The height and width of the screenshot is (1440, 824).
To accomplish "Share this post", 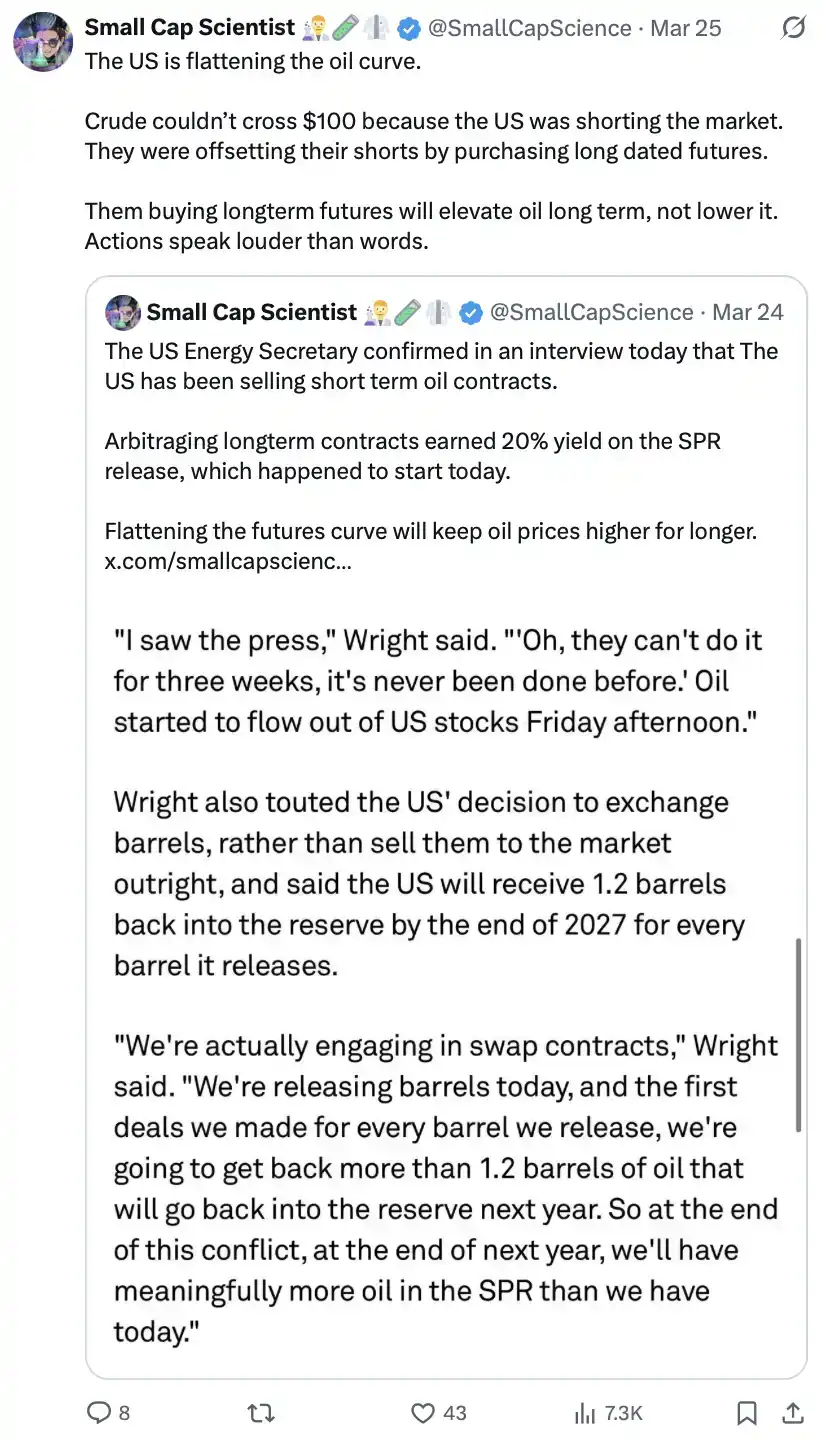I will pyautogui.click(x=792, y=1412).
